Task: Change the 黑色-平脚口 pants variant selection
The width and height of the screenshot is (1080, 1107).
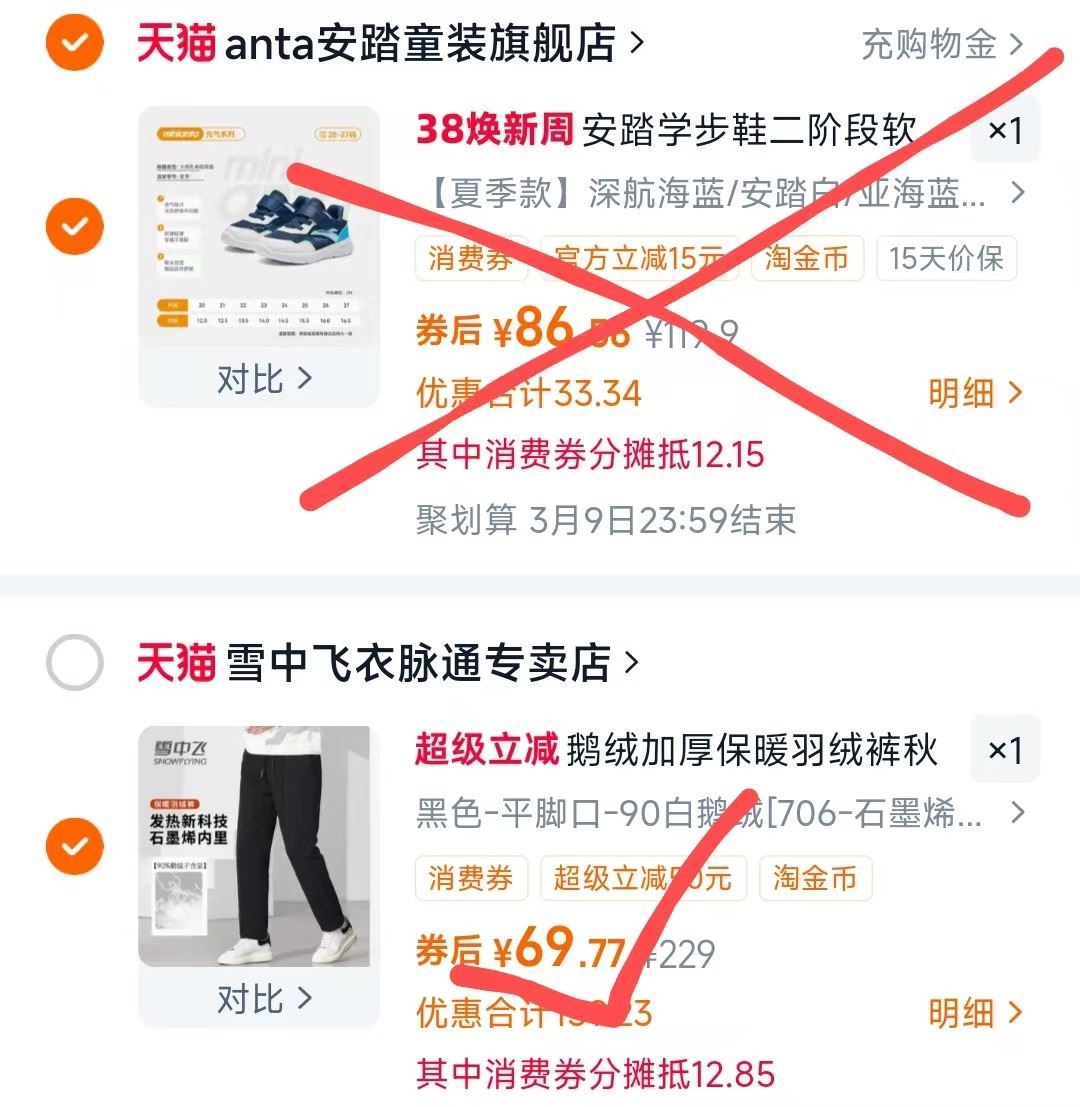Action: point(720,813)
